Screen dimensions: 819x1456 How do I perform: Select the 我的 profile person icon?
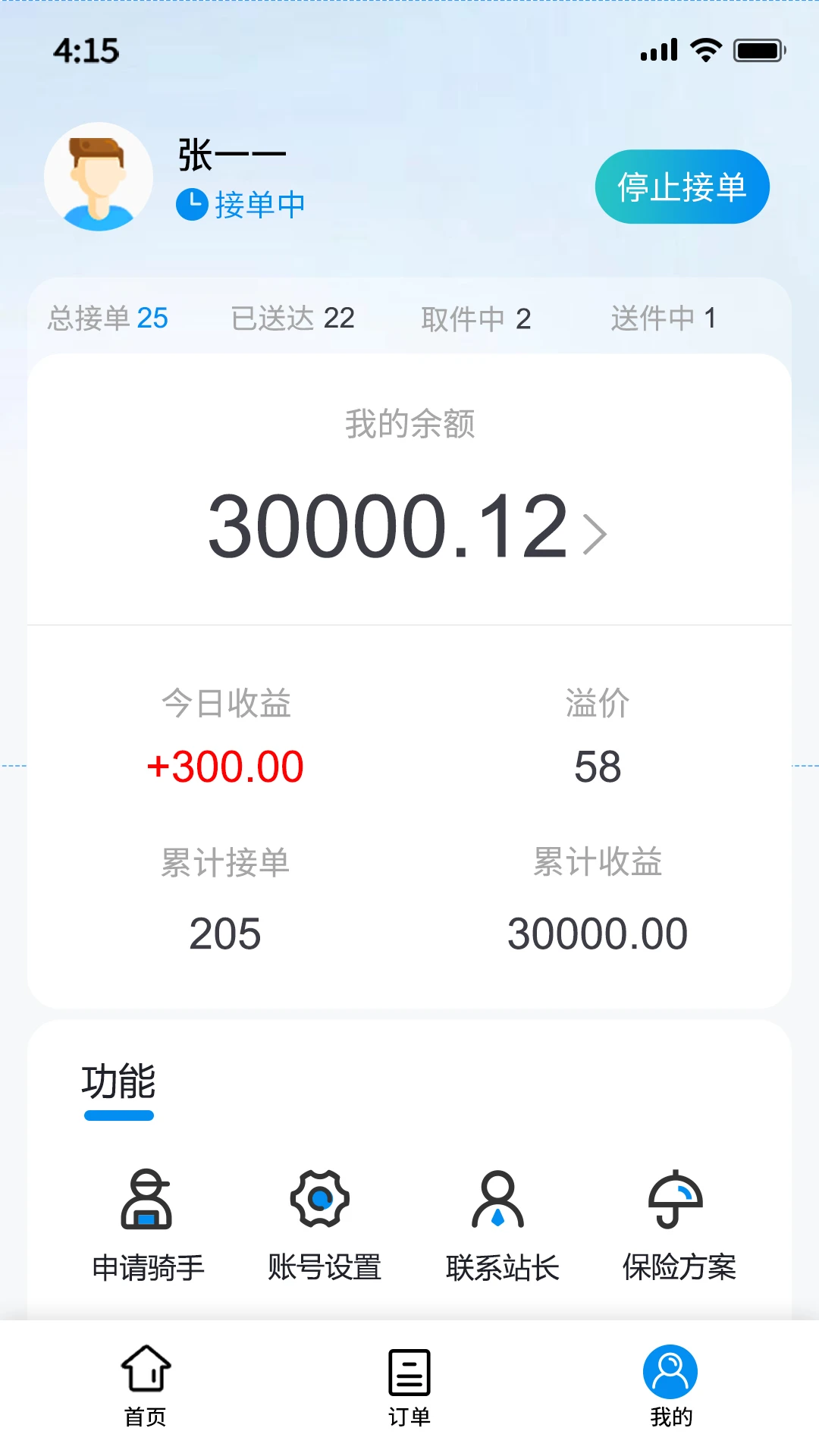pyautogui.click(x=670, y=1373)
